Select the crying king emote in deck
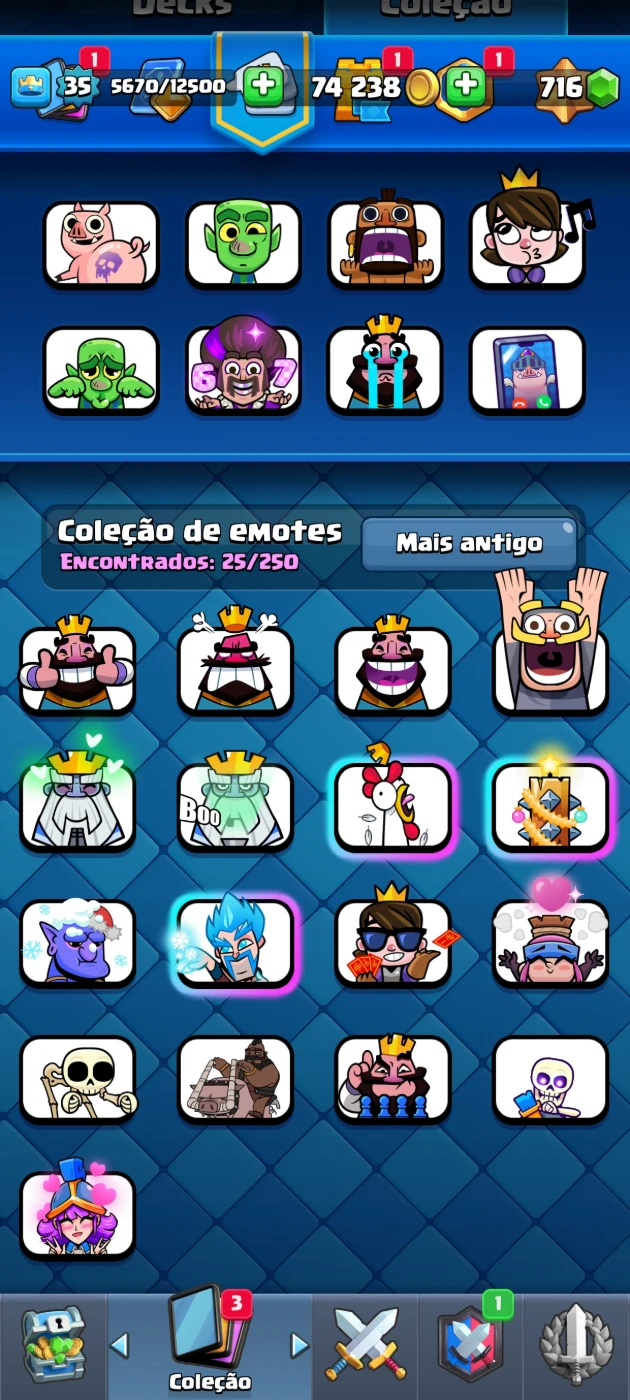Image resolution: width=630 pixels, height=1400 pixels. click(385, 369)
